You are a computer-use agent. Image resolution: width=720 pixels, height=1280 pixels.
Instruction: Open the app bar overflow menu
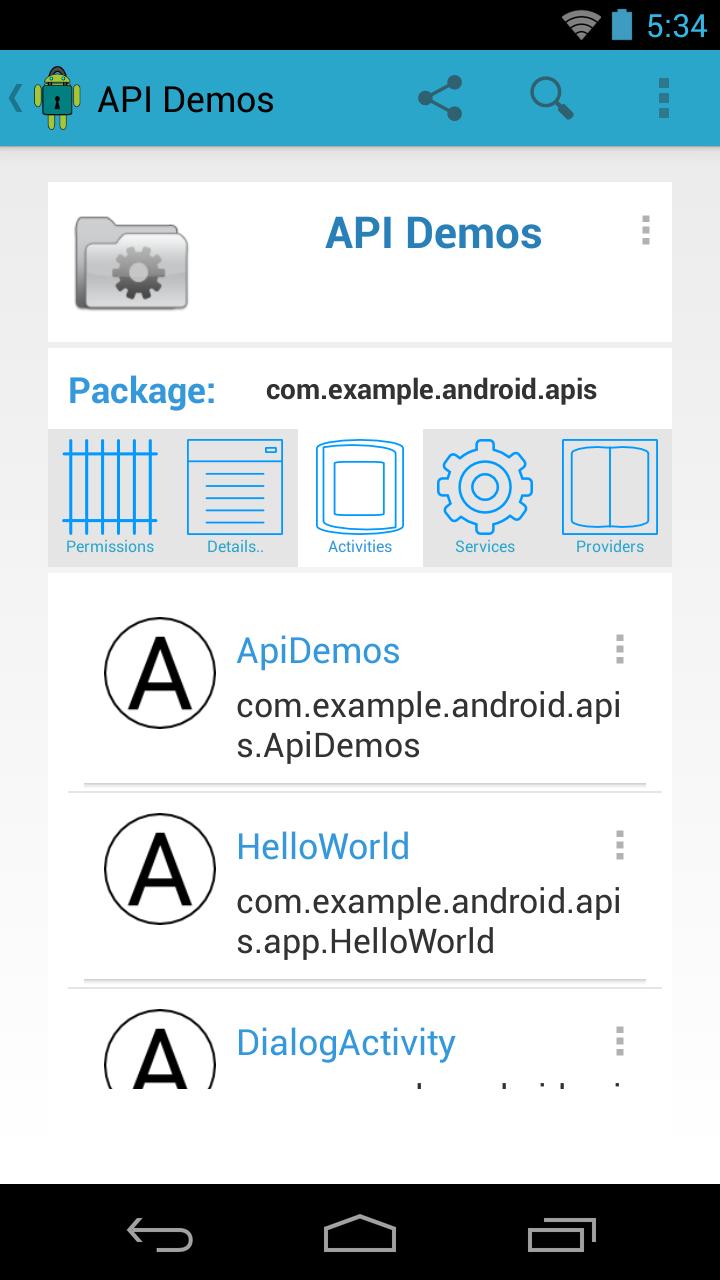click(663, 99)
